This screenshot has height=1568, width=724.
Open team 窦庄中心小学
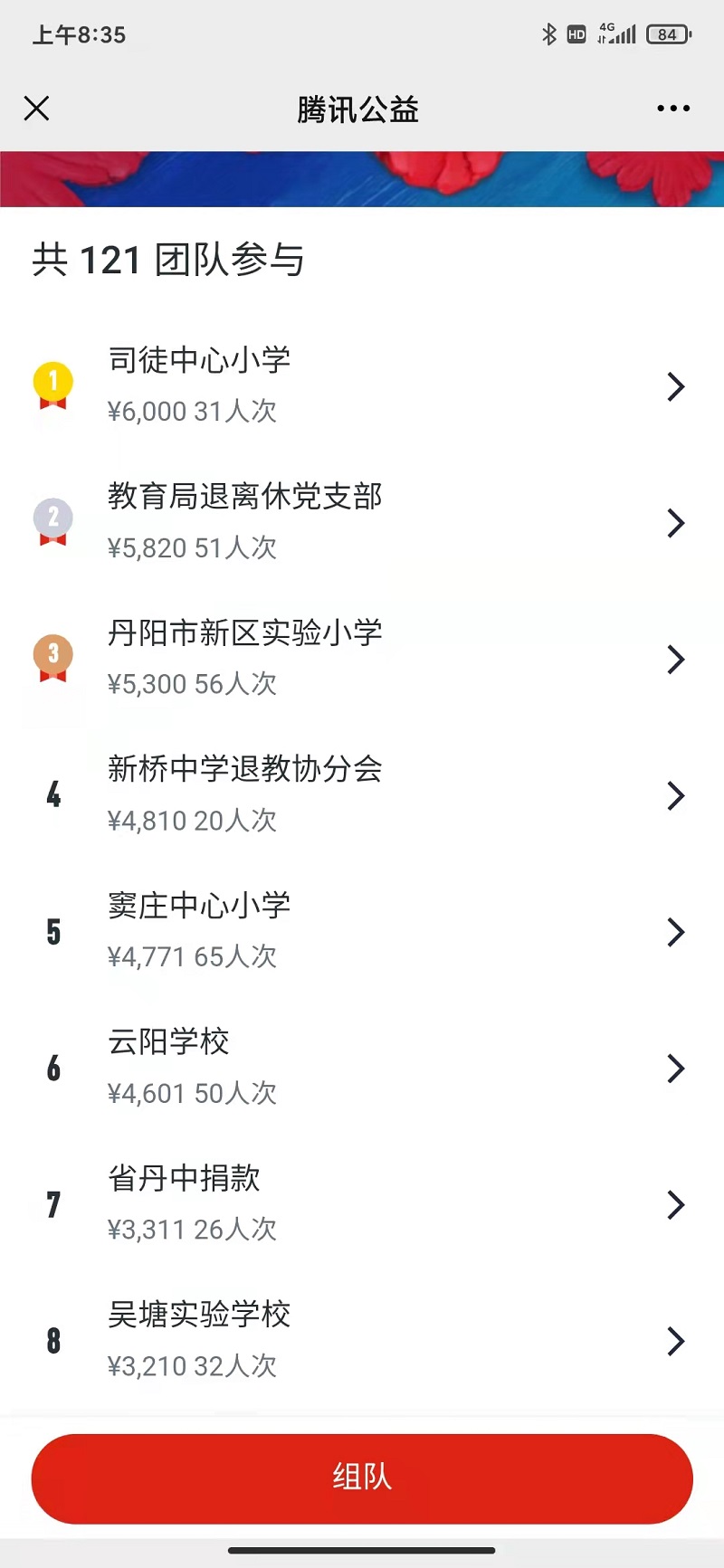point(362,932)
